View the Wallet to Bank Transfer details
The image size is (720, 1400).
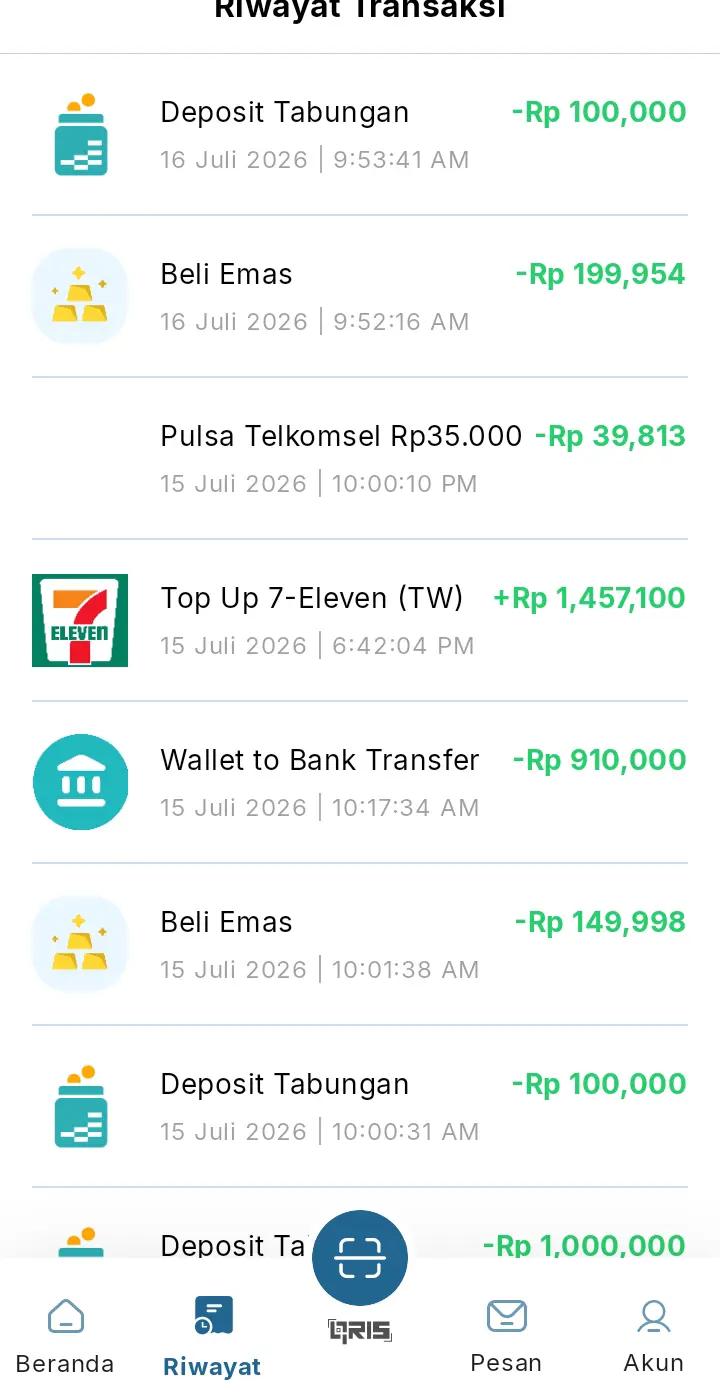click(x=360, y=782)
